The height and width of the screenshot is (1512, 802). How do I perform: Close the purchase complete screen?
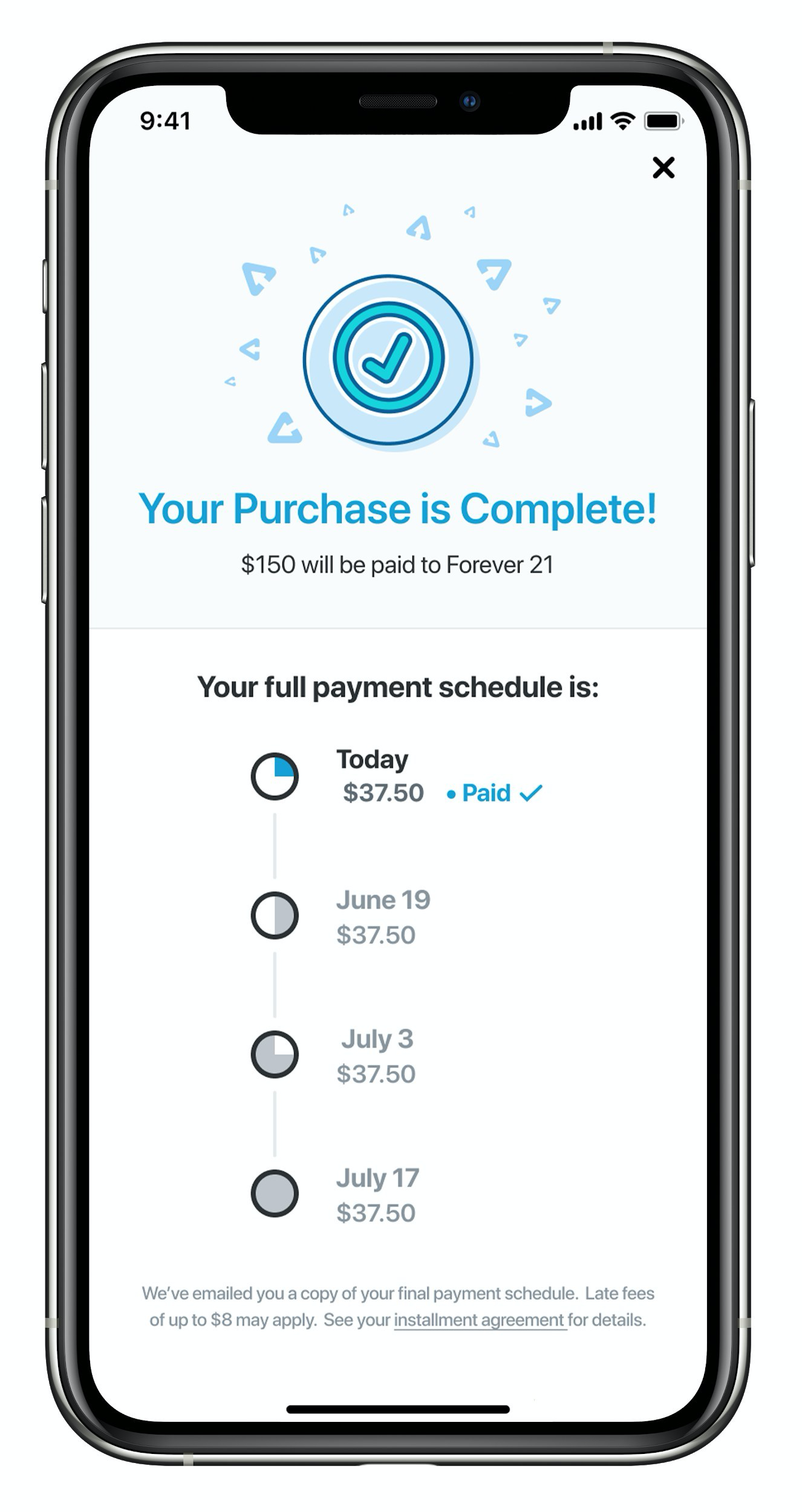pyautogui.click(x=663, y=168)
